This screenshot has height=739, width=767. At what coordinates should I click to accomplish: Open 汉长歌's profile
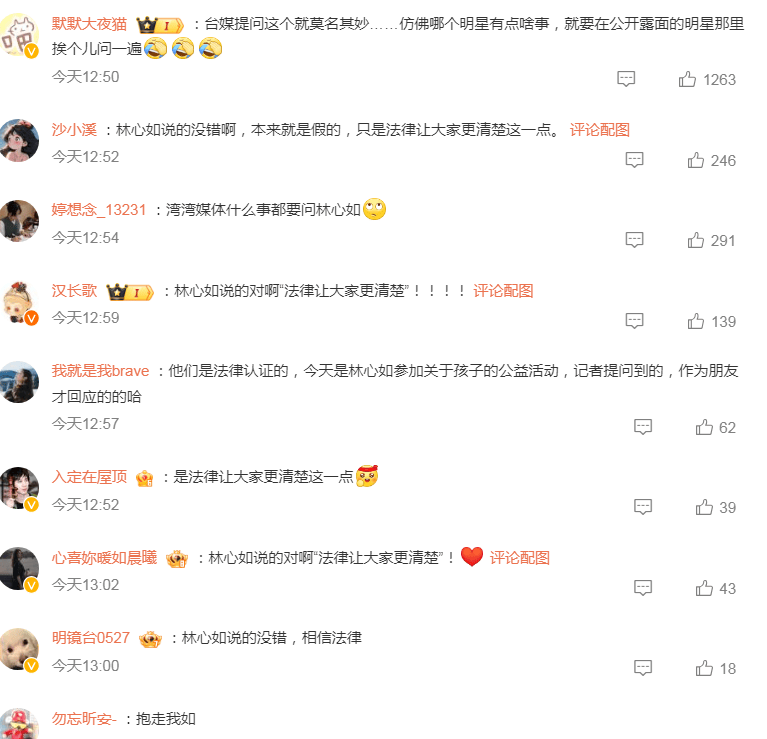pos(74,291)
